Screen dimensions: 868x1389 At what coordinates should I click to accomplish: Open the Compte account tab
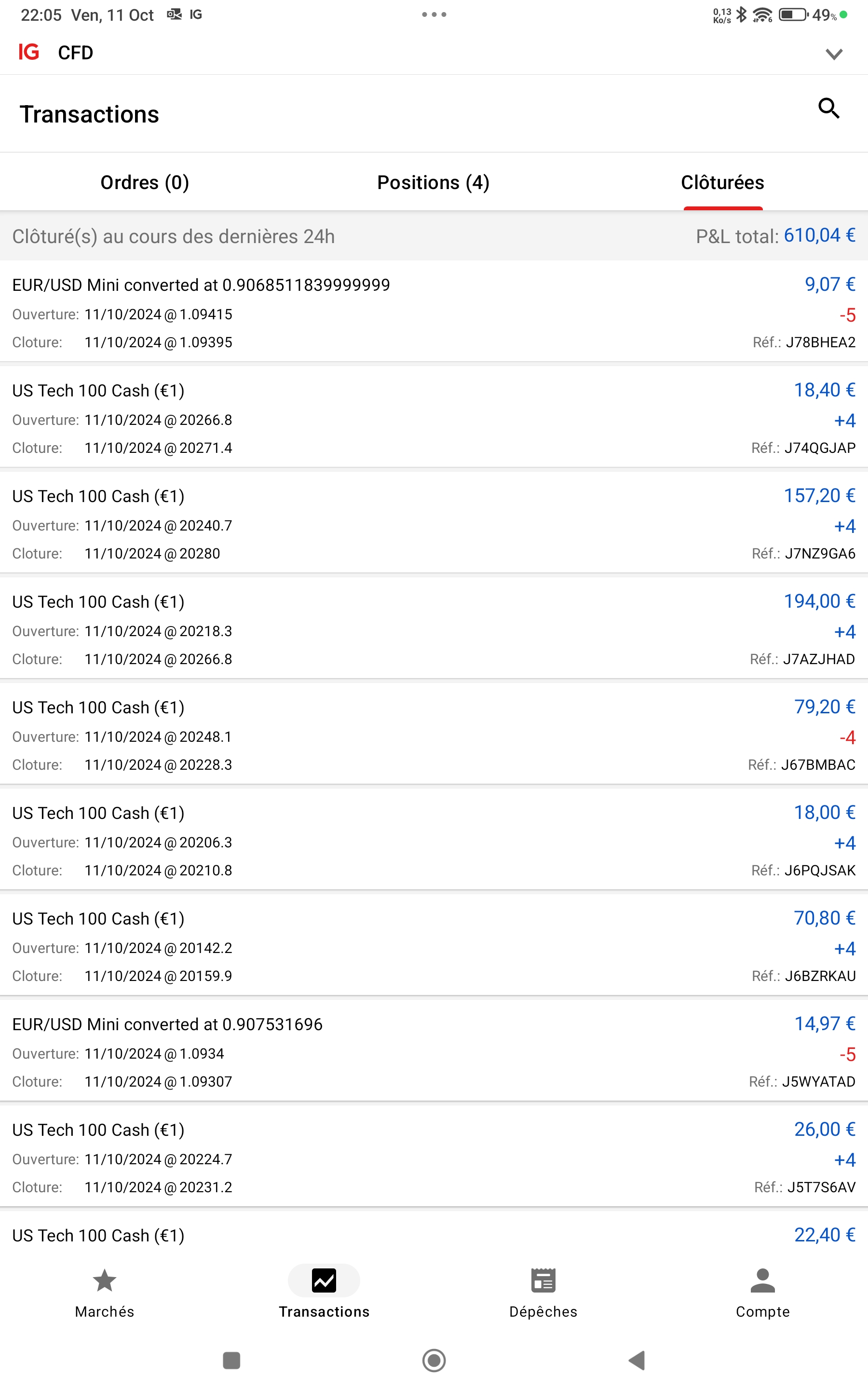tap(762, 1293)
